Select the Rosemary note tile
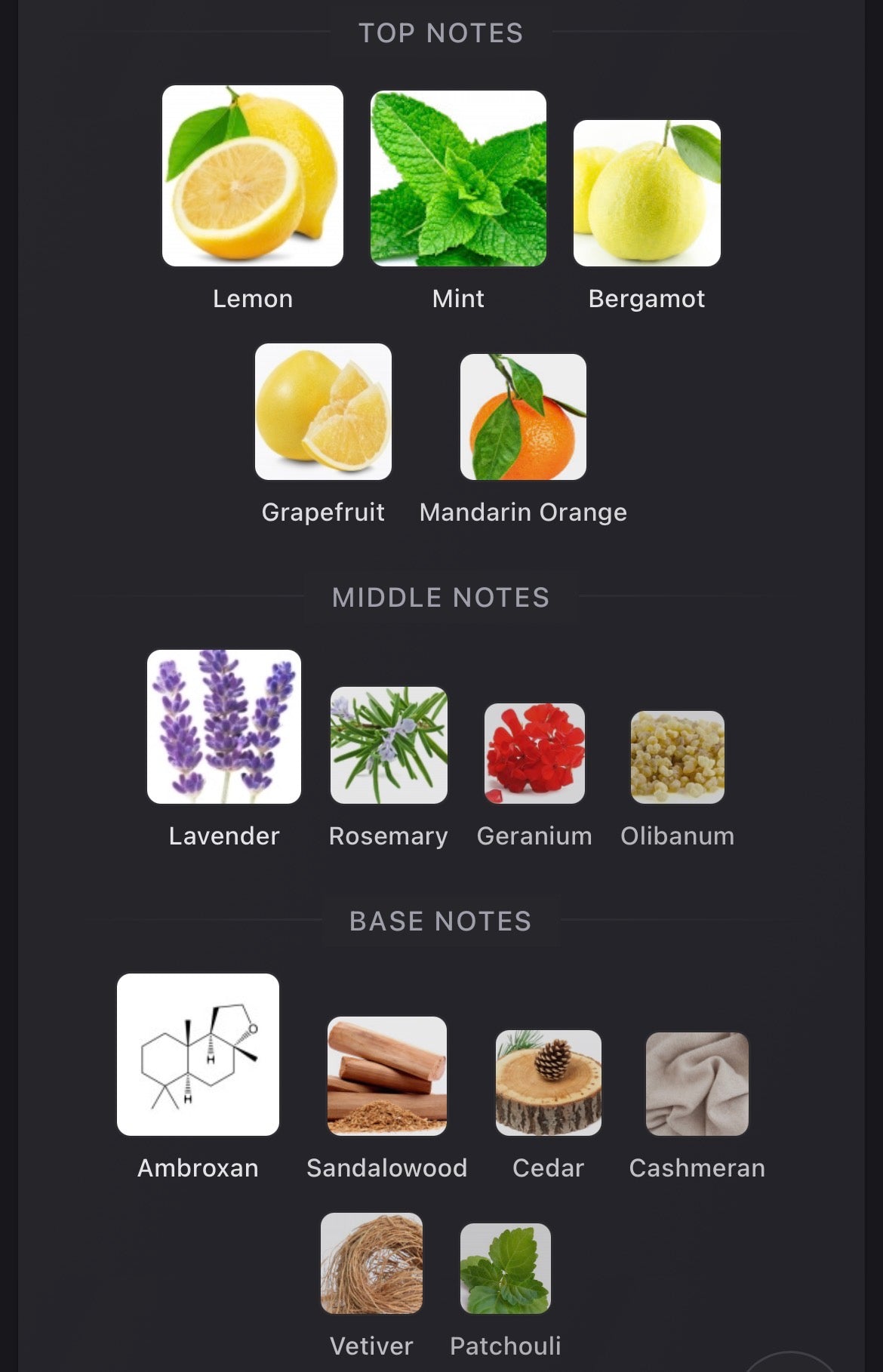 tap(389, 745)
